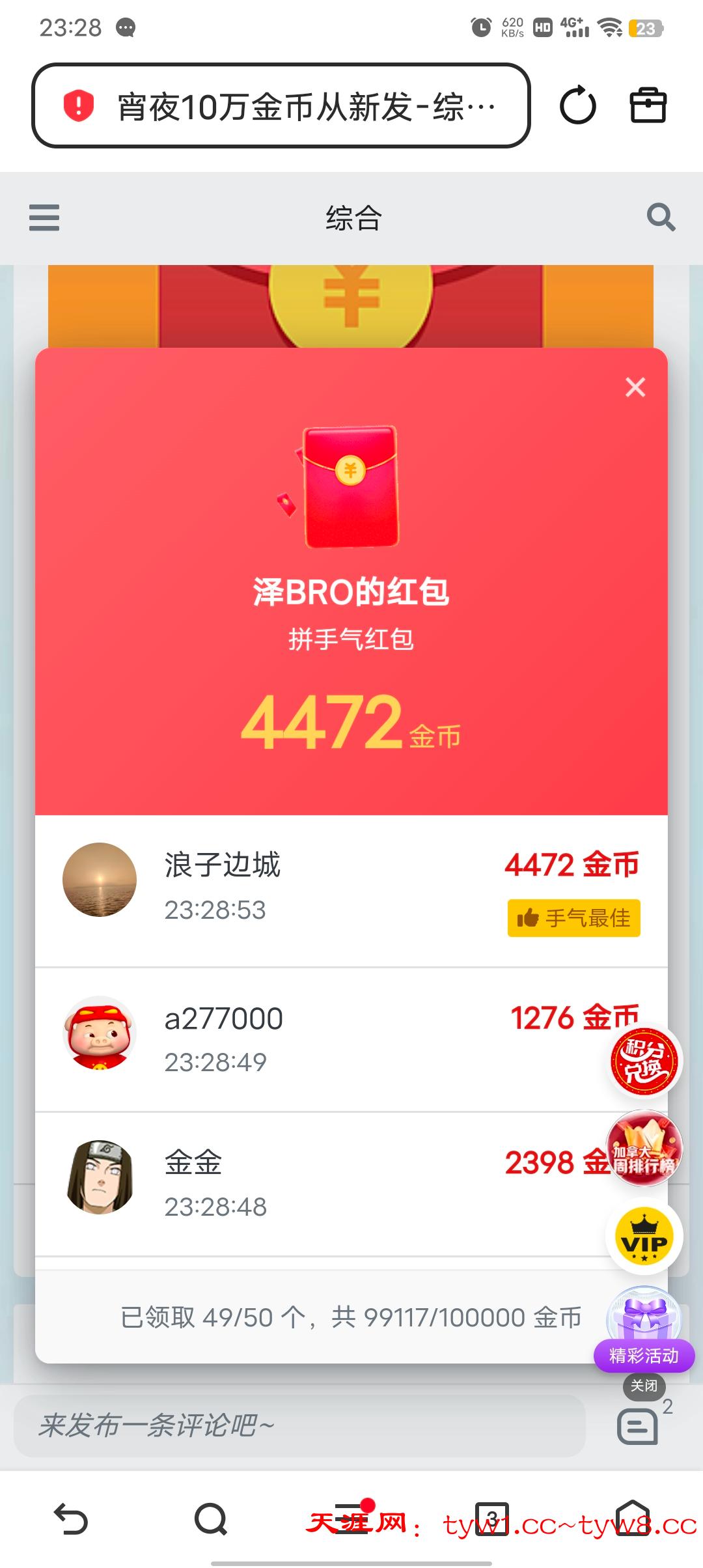The image size is (703, 1568).
Task: Open the VIP floating badge
Action: [x=644, y=1236]
